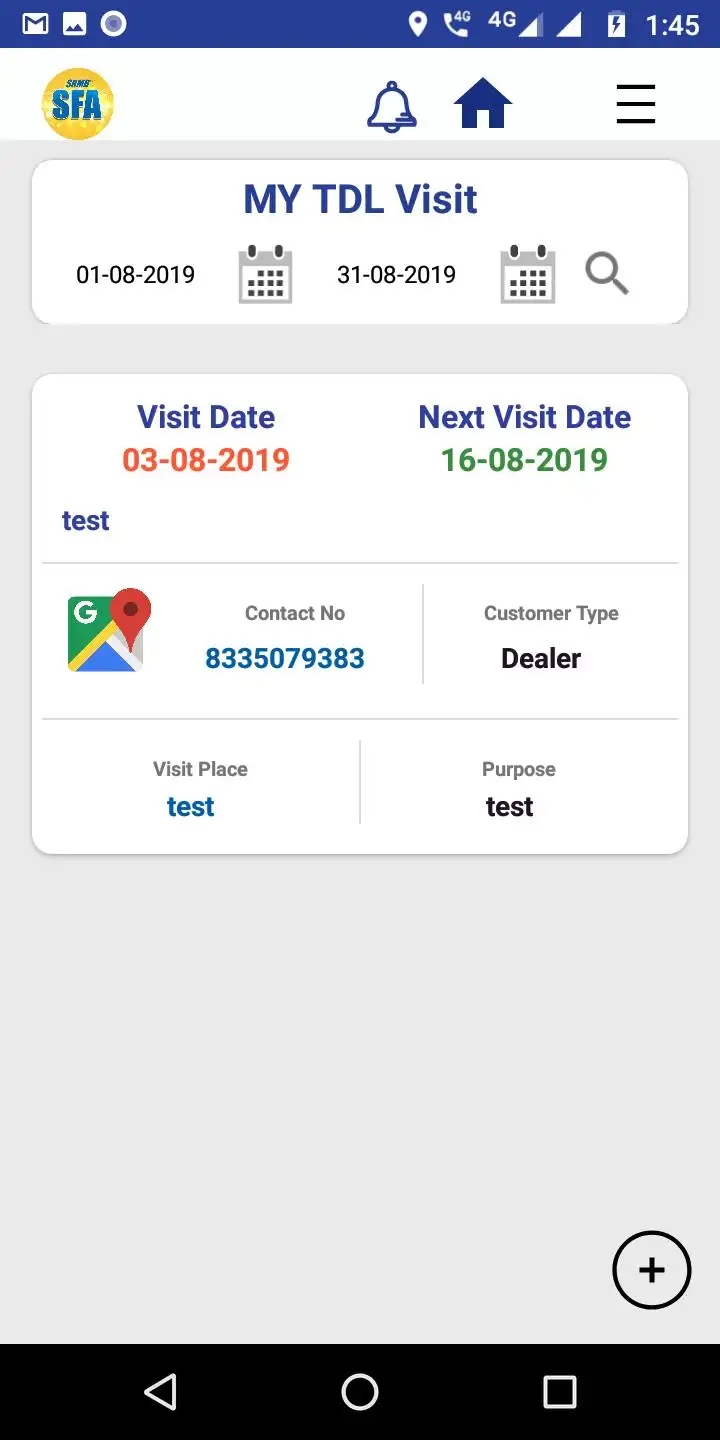Open the test visit place link
Image resolution: width=720 pixels, height=1440 pixels.
point(190,806)
